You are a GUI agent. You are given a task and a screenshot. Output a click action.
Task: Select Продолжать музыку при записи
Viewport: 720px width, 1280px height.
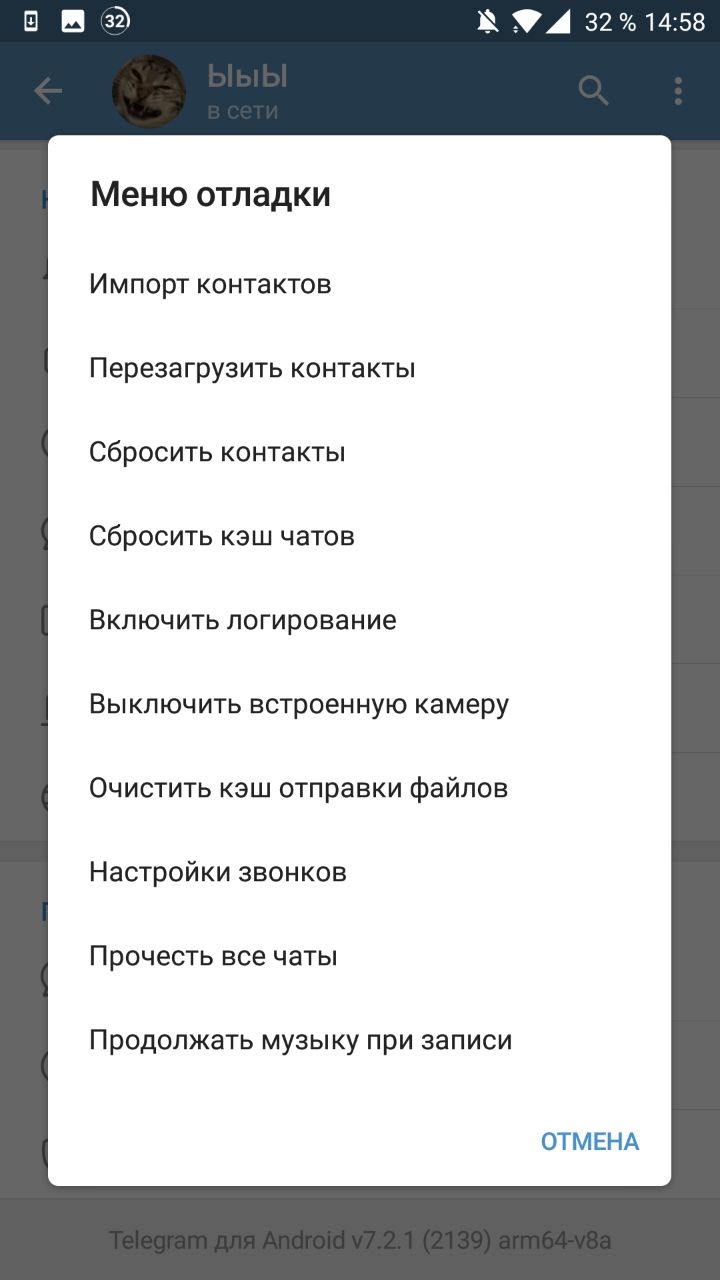coord(300,1040)
